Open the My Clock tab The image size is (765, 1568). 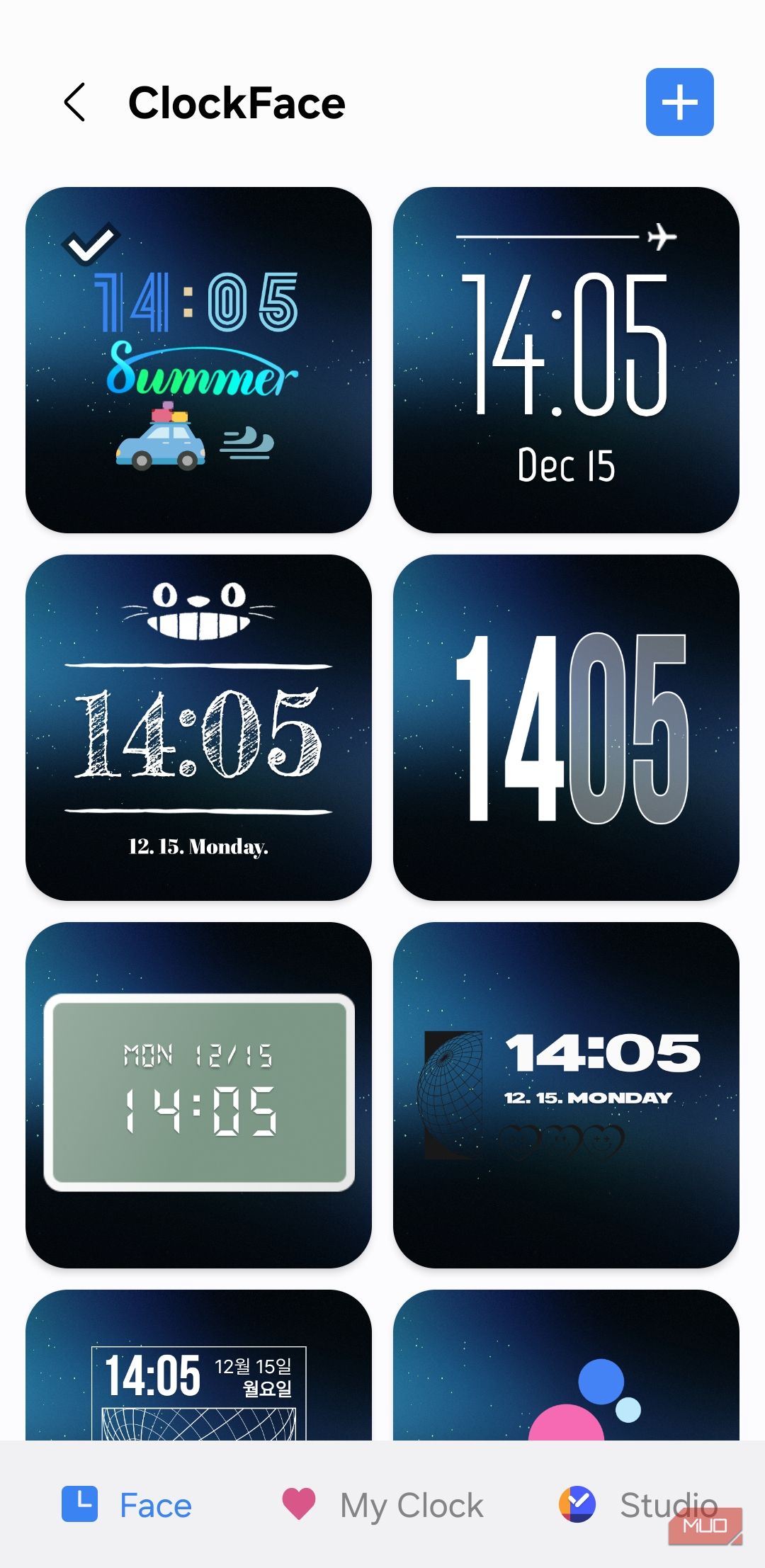(x=382, y=1504)
